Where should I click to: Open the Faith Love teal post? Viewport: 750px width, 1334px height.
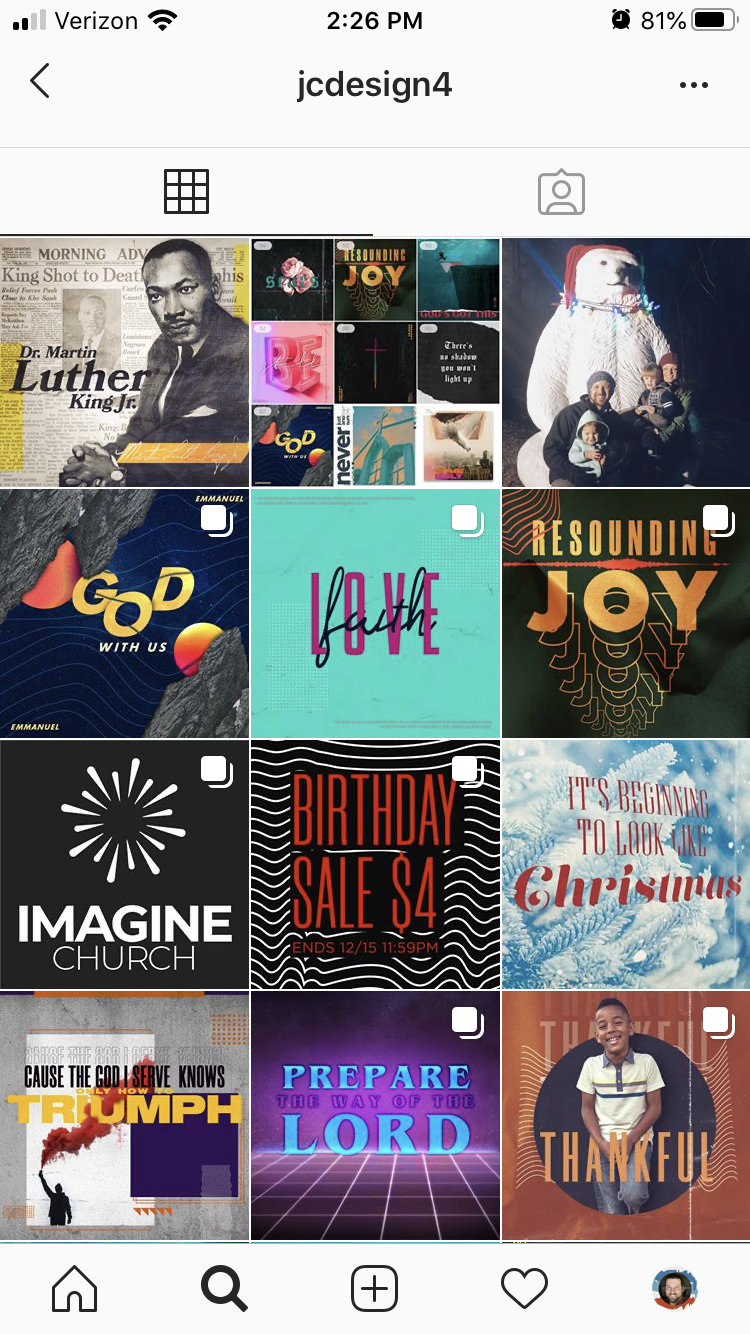tap(375, 613)
